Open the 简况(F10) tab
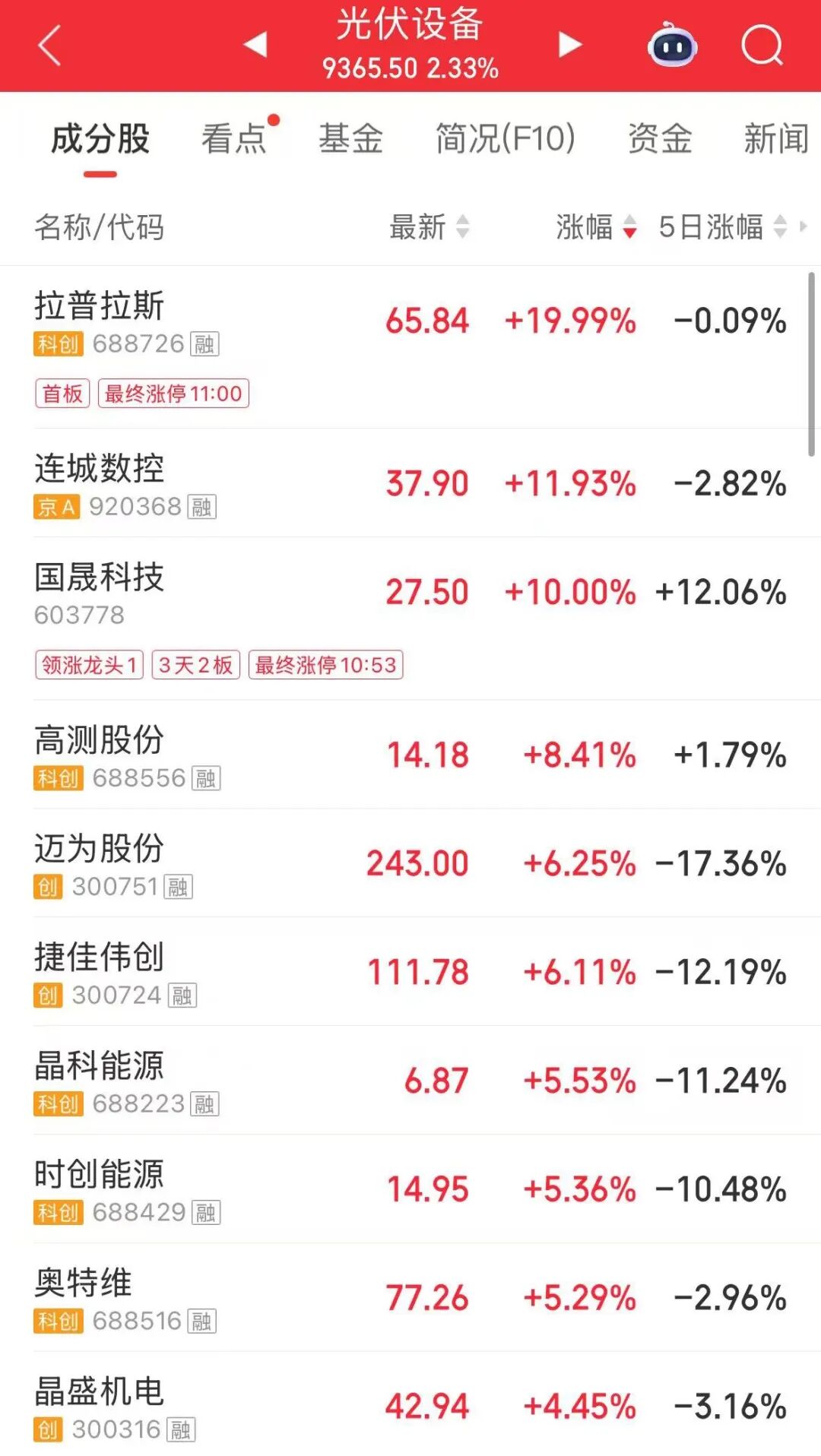Screen dimensions: 821x1456 click(505, 139)
